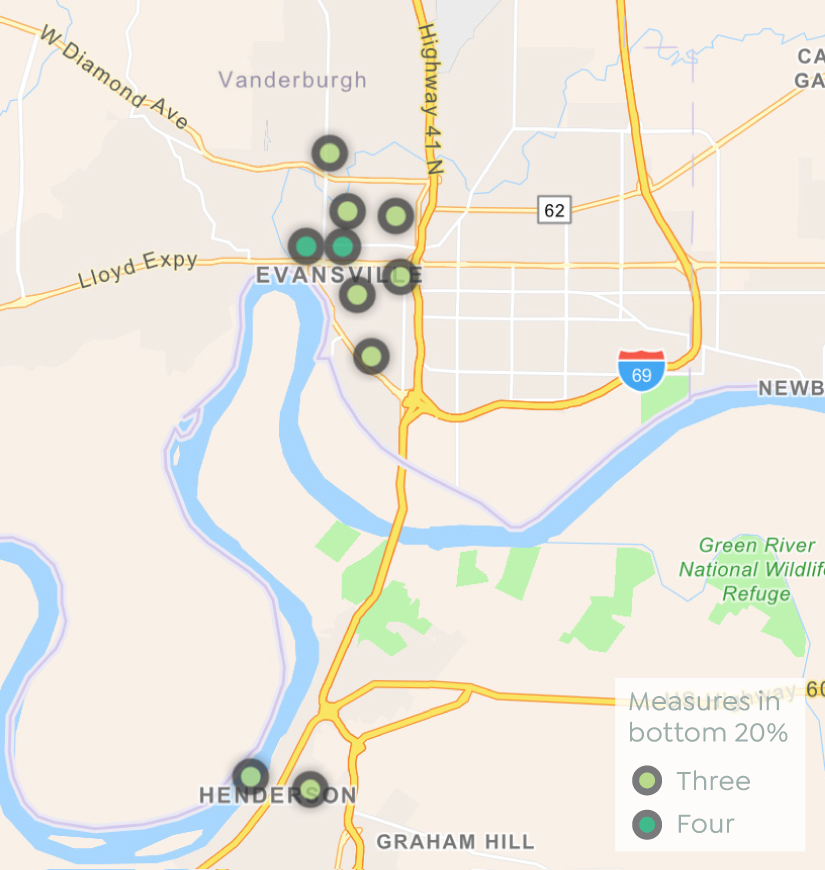Tap the marker where Lloyd Expy meets Highway 41

(x=399, y=276)
